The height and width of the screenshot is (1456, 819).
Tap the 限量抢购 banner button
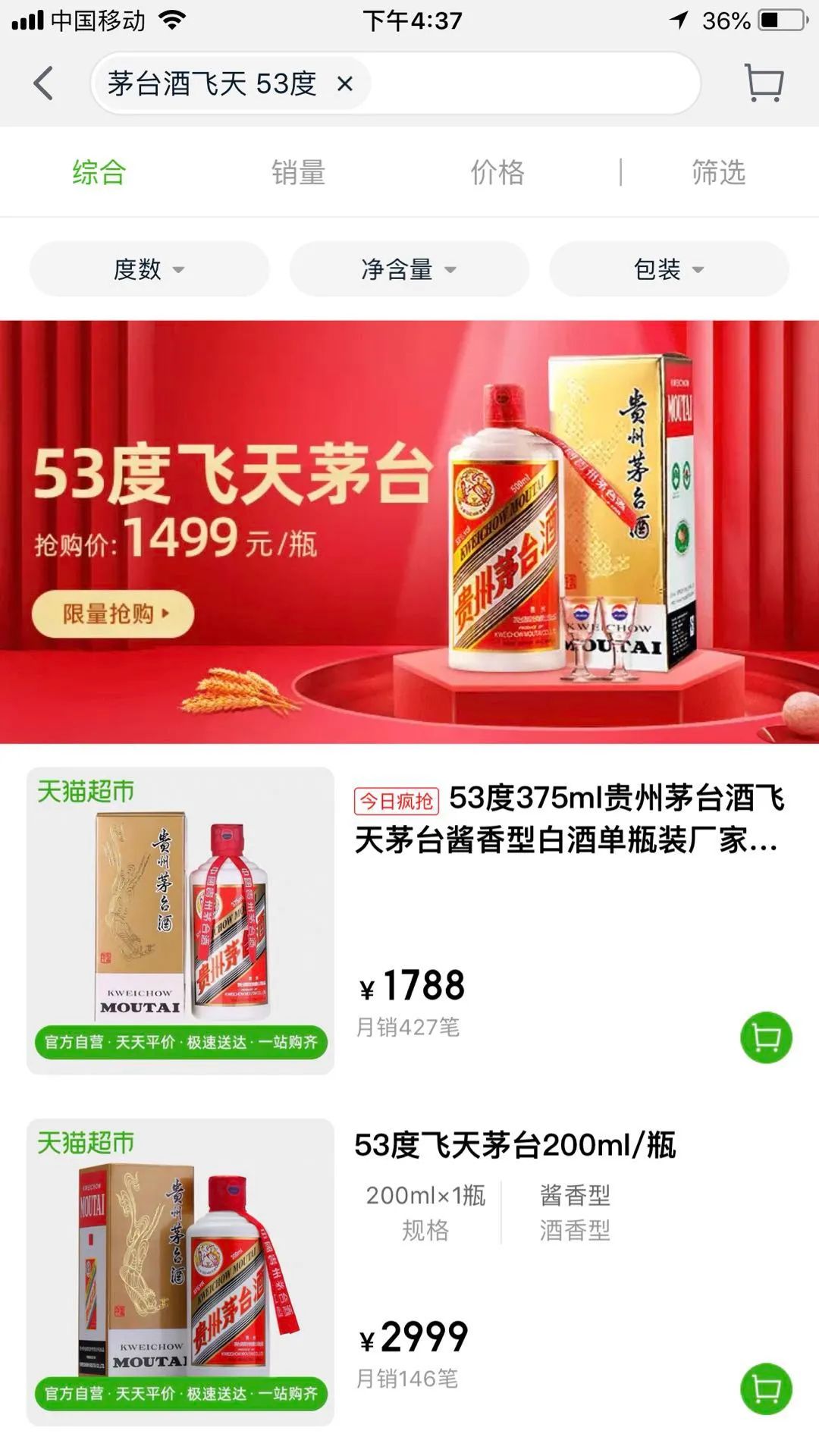point(115,614)
